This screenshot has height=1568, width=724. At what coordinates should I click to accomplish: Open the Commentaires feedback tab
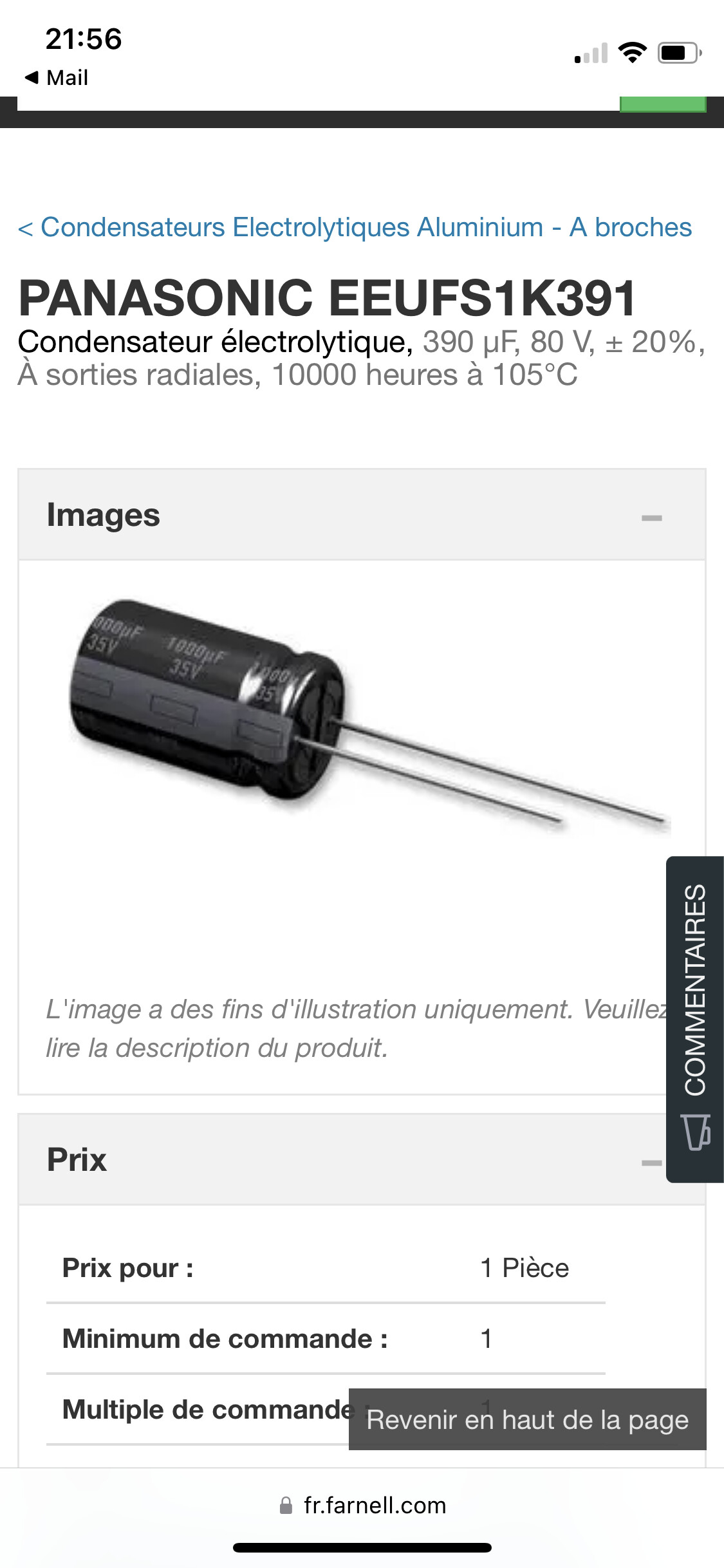click(x=695, y=1018)
